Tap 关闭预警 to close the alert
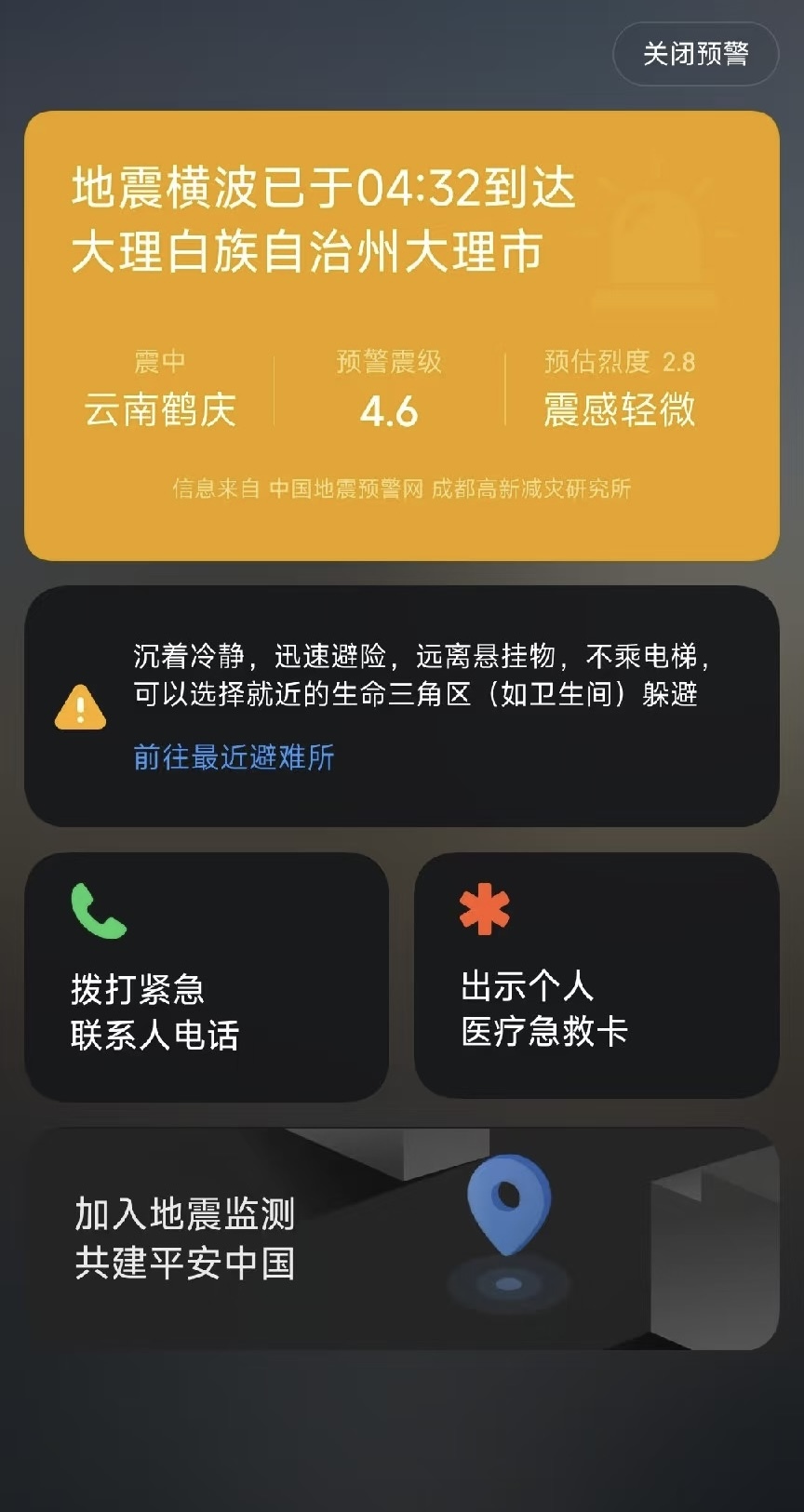Screen dimensions: 804x1512 (695, 54)
